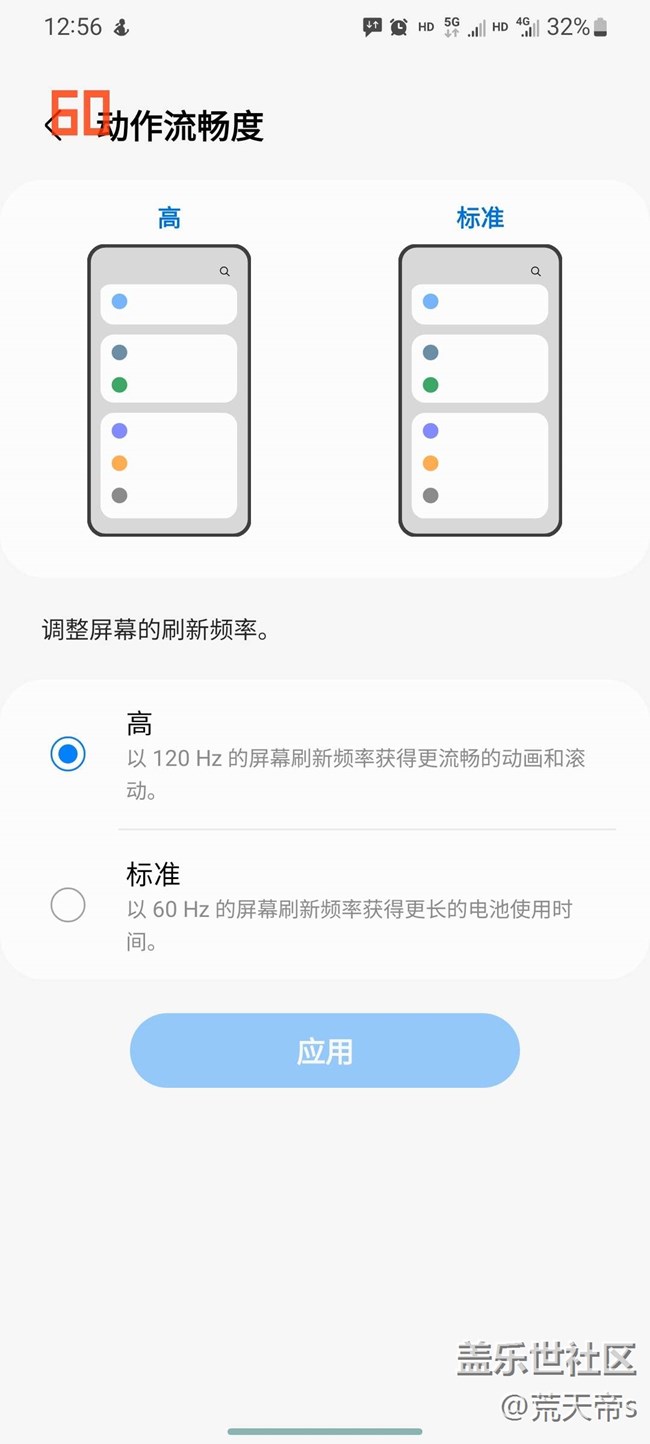
Task: Select the 高 120 Hz refresh rate option
Action: tap(68, 754)
